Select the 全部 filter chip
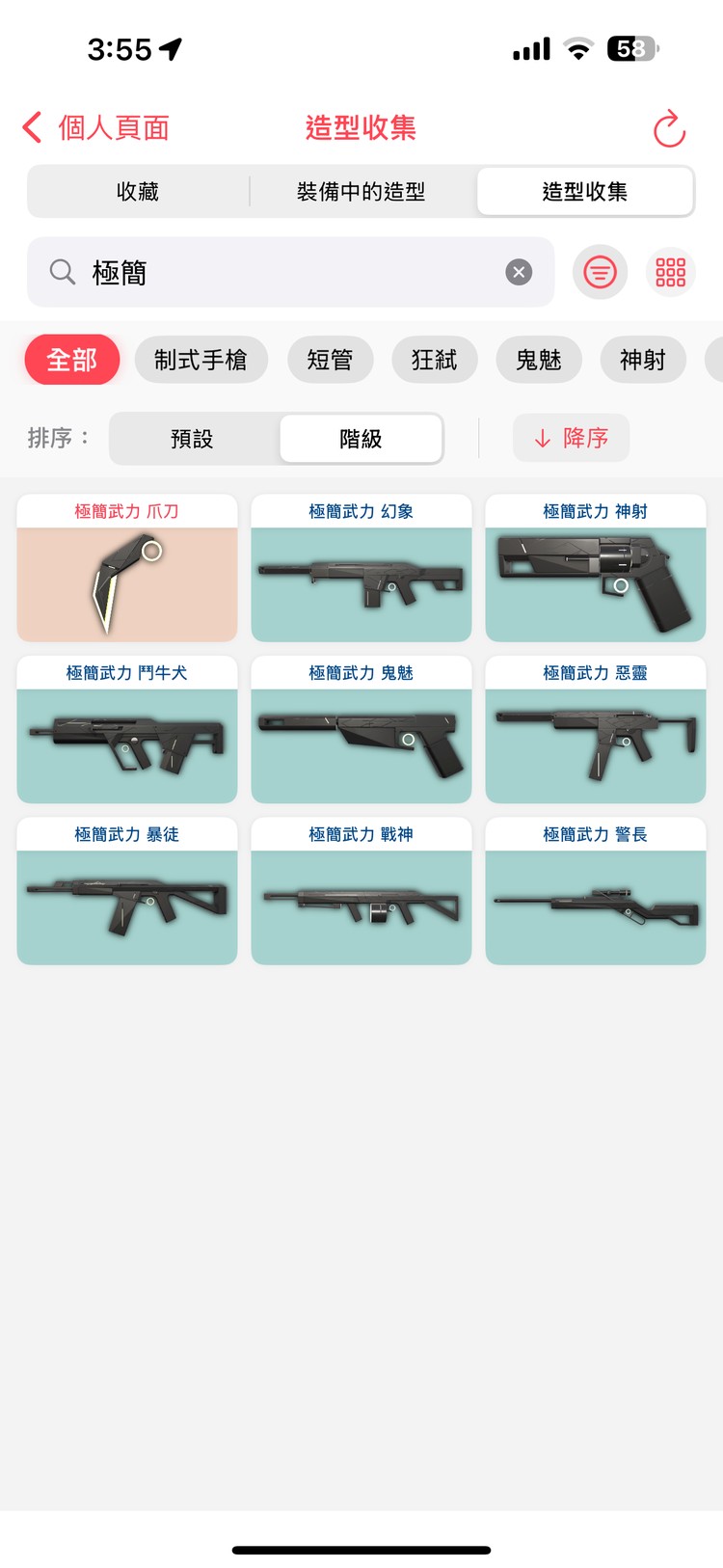Image resolution: width=723 pixels, height=1568 pixels. 71,359
